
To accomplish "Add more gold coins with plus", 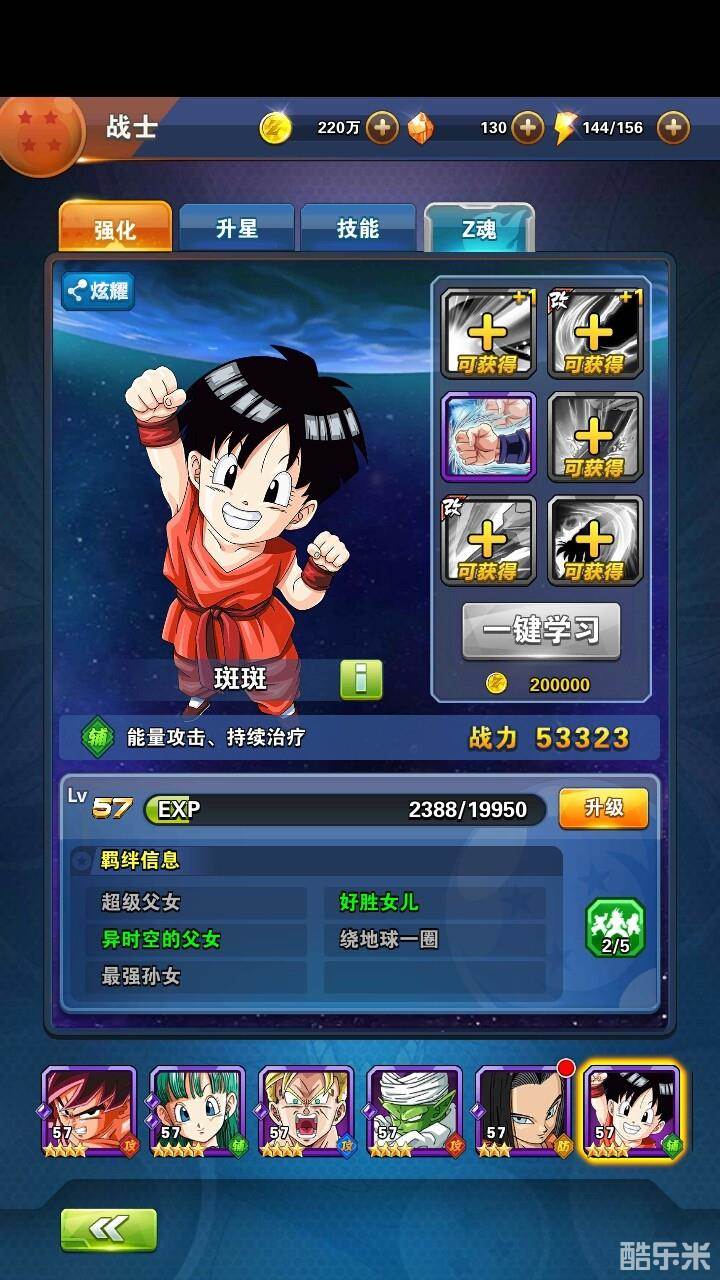I will (x=382, y=128).
